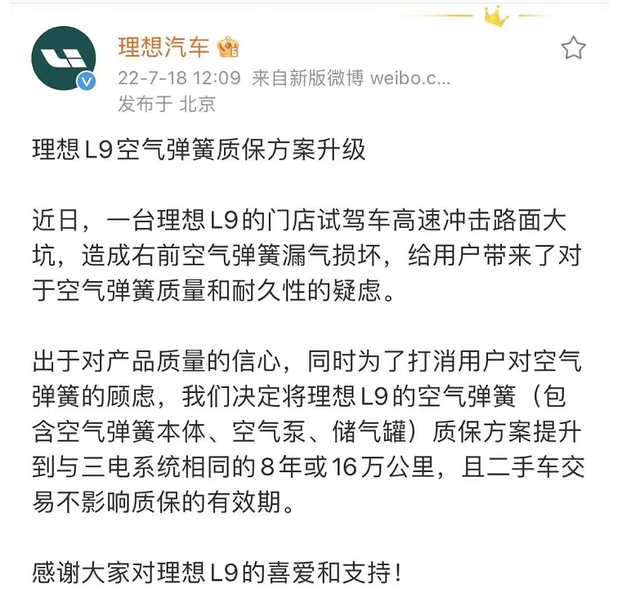The height and width of the screenshot is (593, 640).
Task: Favorite this post with the star icon
Action: [x=573, y=47]
